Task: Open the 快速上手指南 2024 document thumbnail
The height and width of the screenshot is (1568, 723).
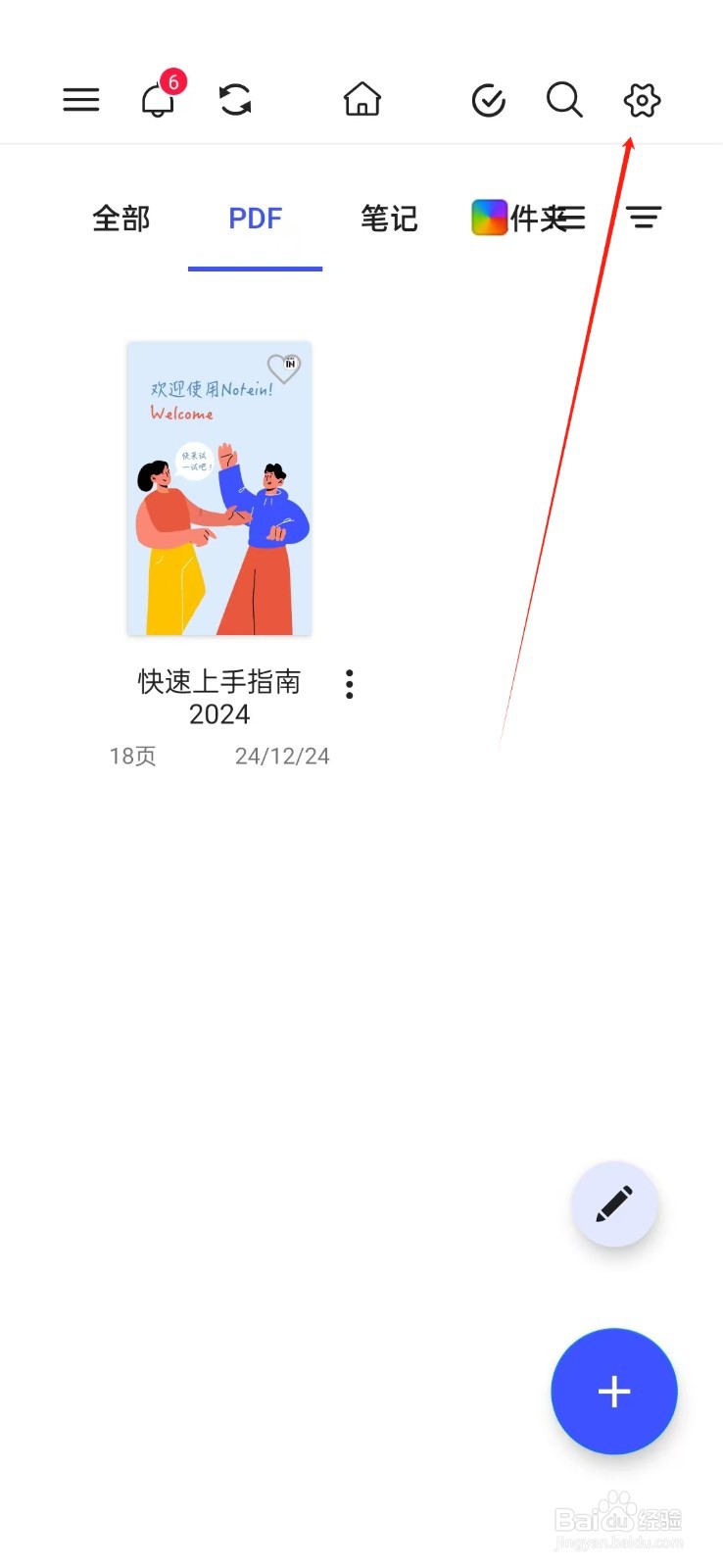Action: [218, 488]
